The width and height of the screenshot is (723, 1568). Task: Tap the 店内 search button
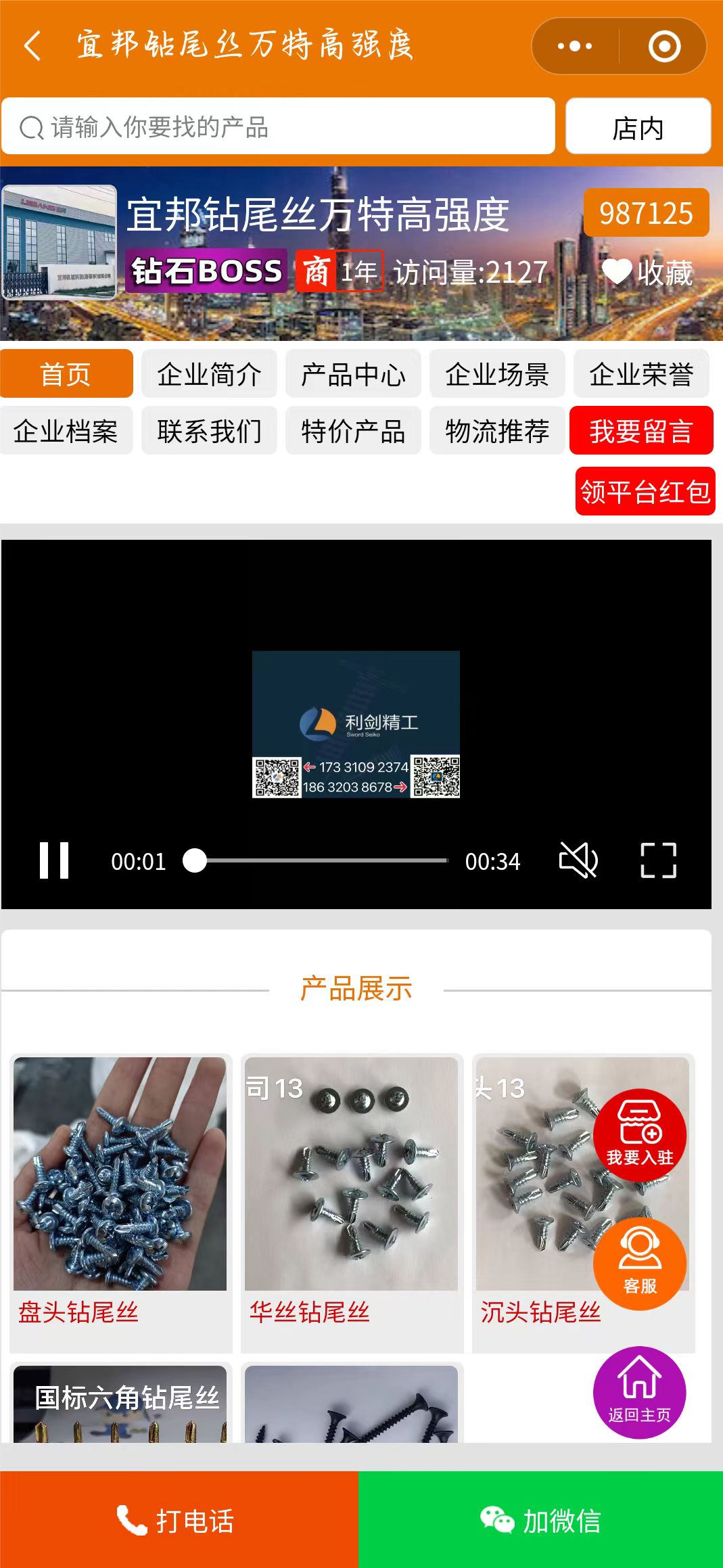(x=638, y=126)
